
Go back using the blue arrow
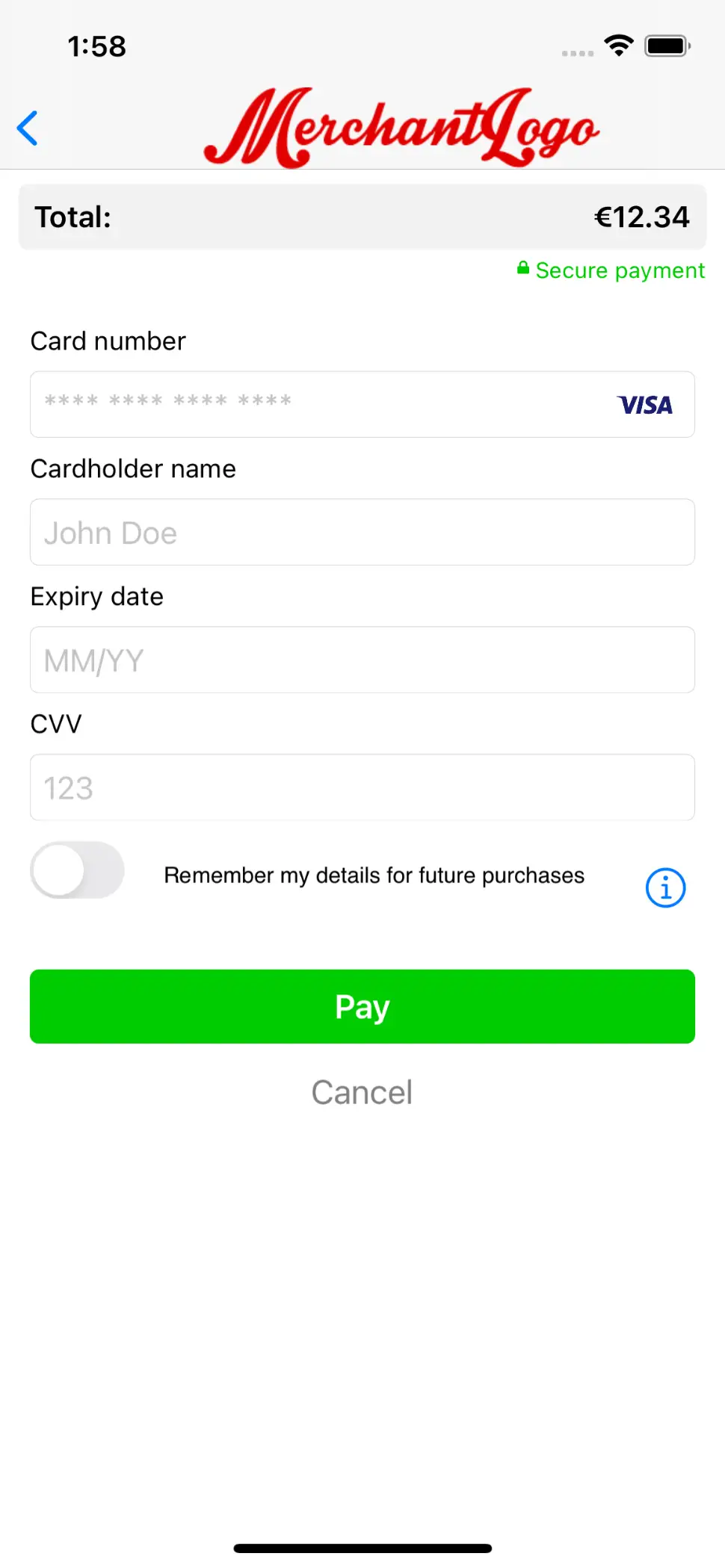(28, 128)
